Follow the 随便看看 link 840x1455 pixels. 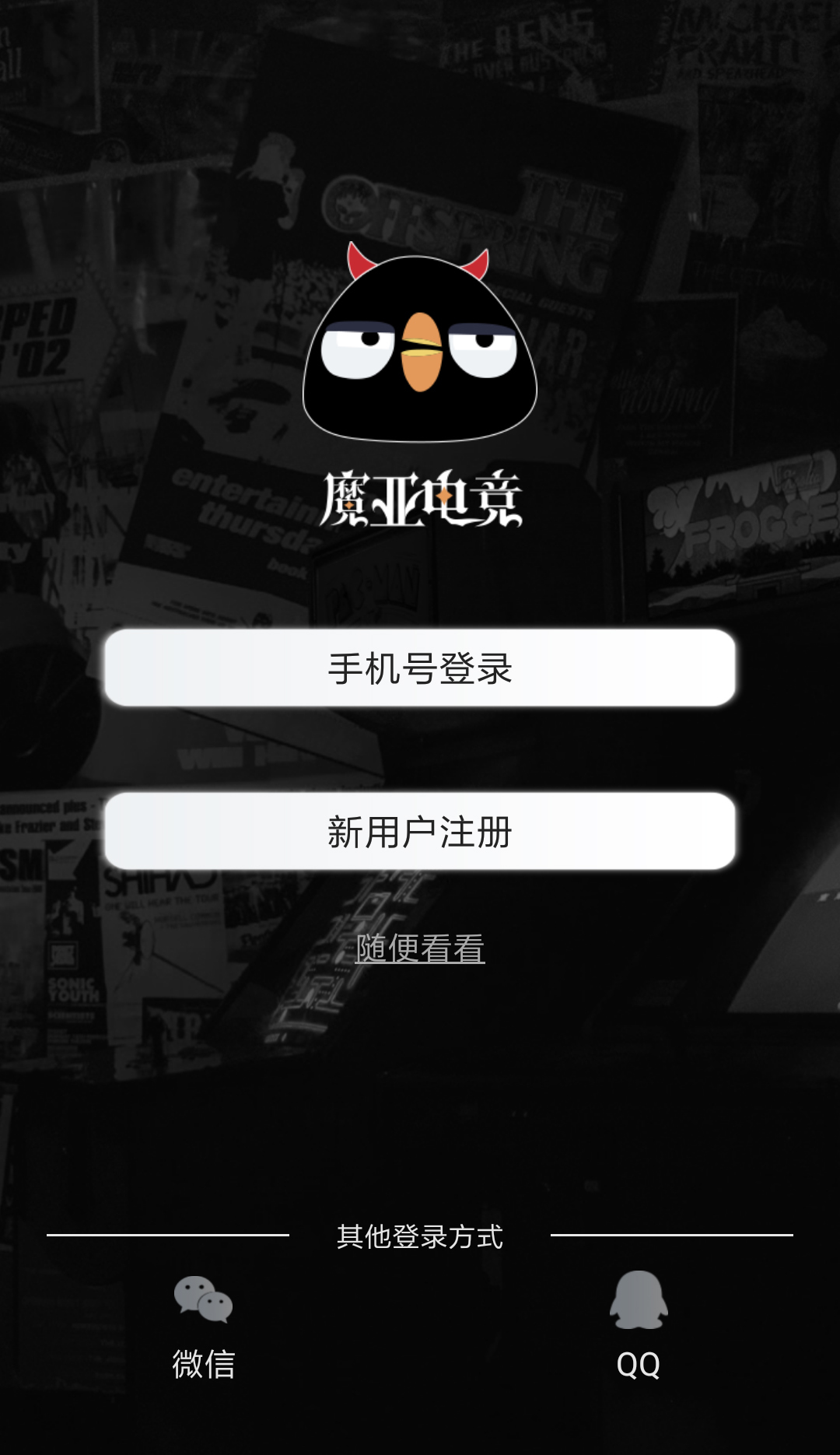coord(420,948)
